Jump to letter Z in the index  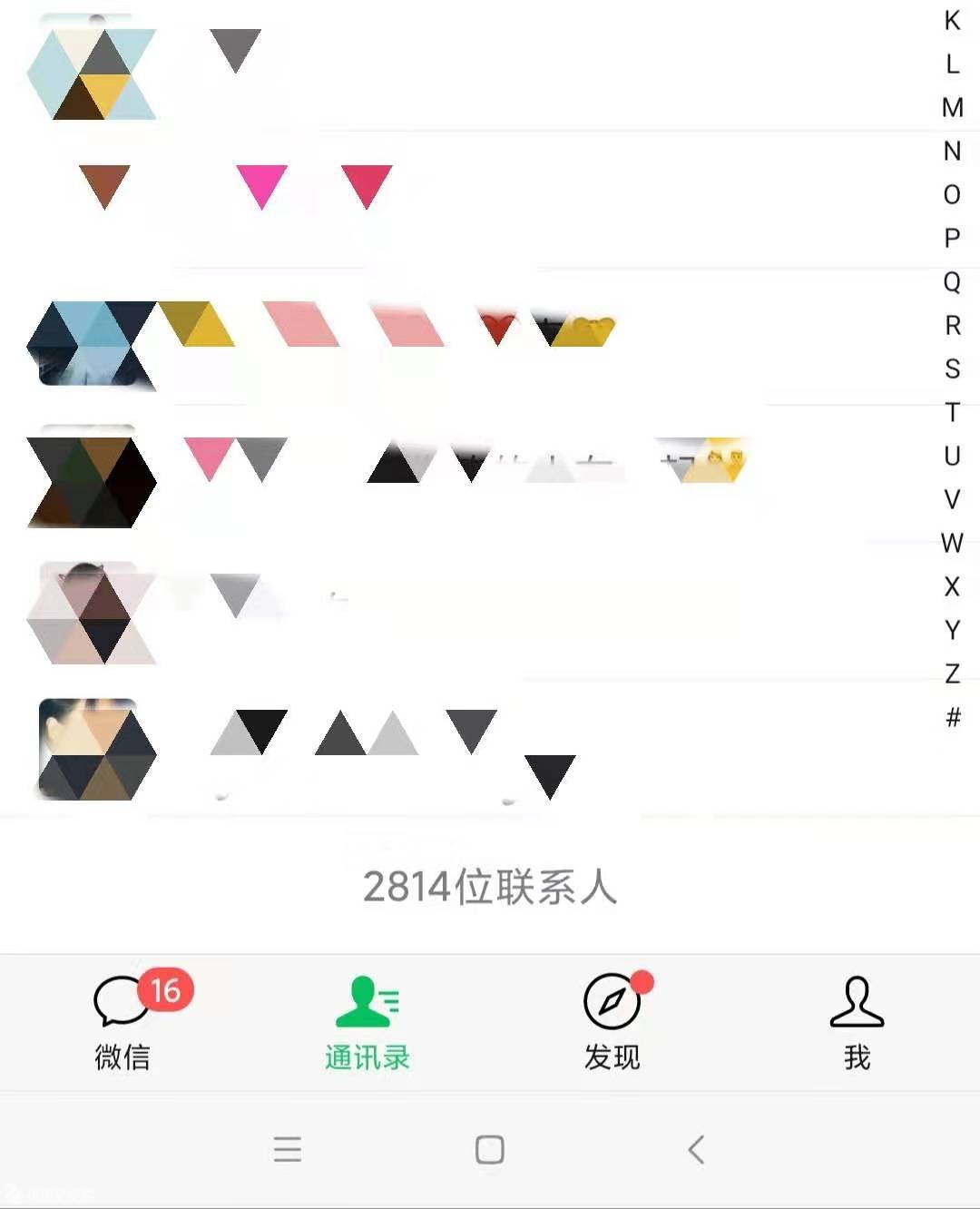(952, 673)
